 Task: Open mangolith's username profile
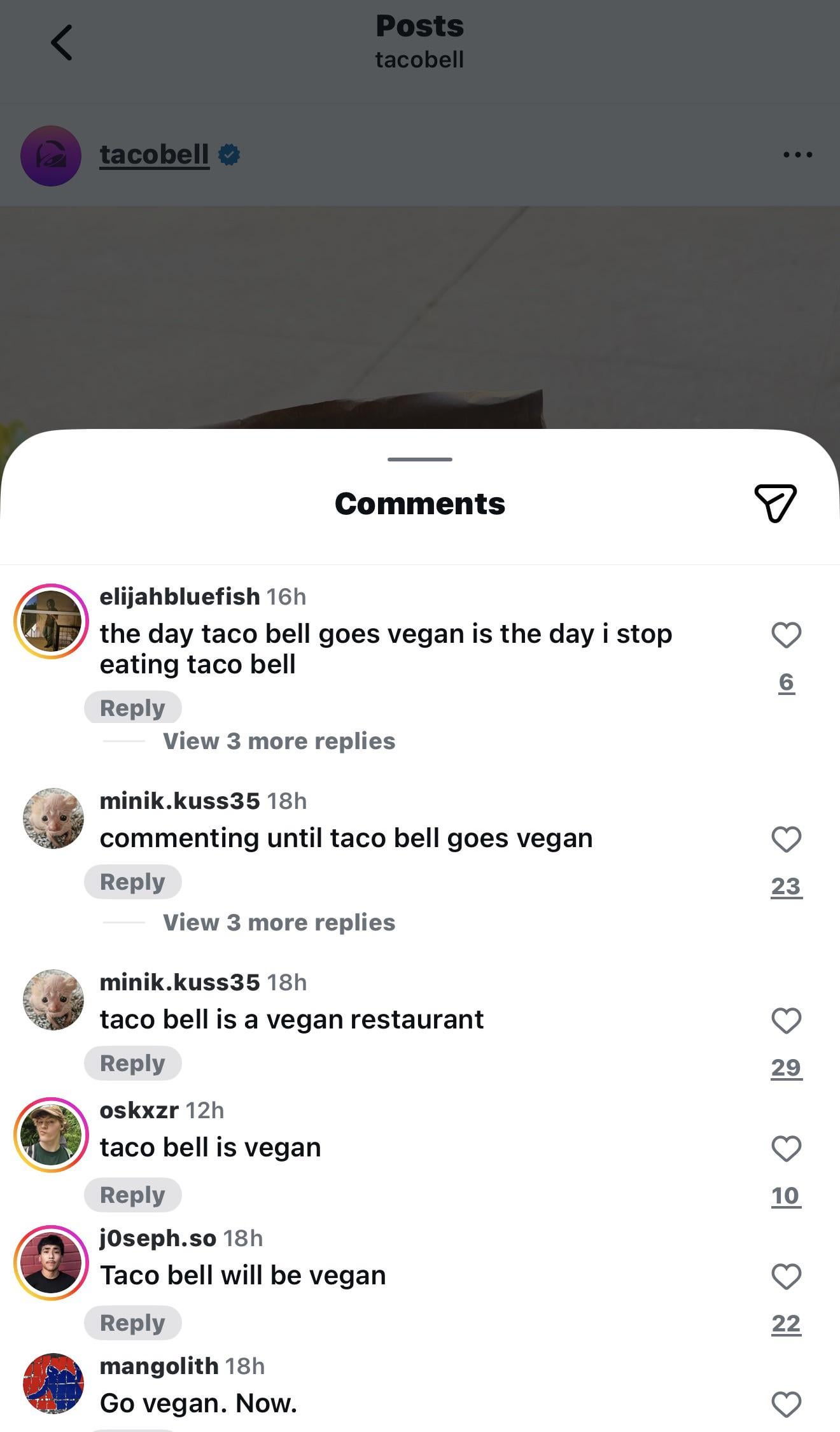pos(159,1366)
